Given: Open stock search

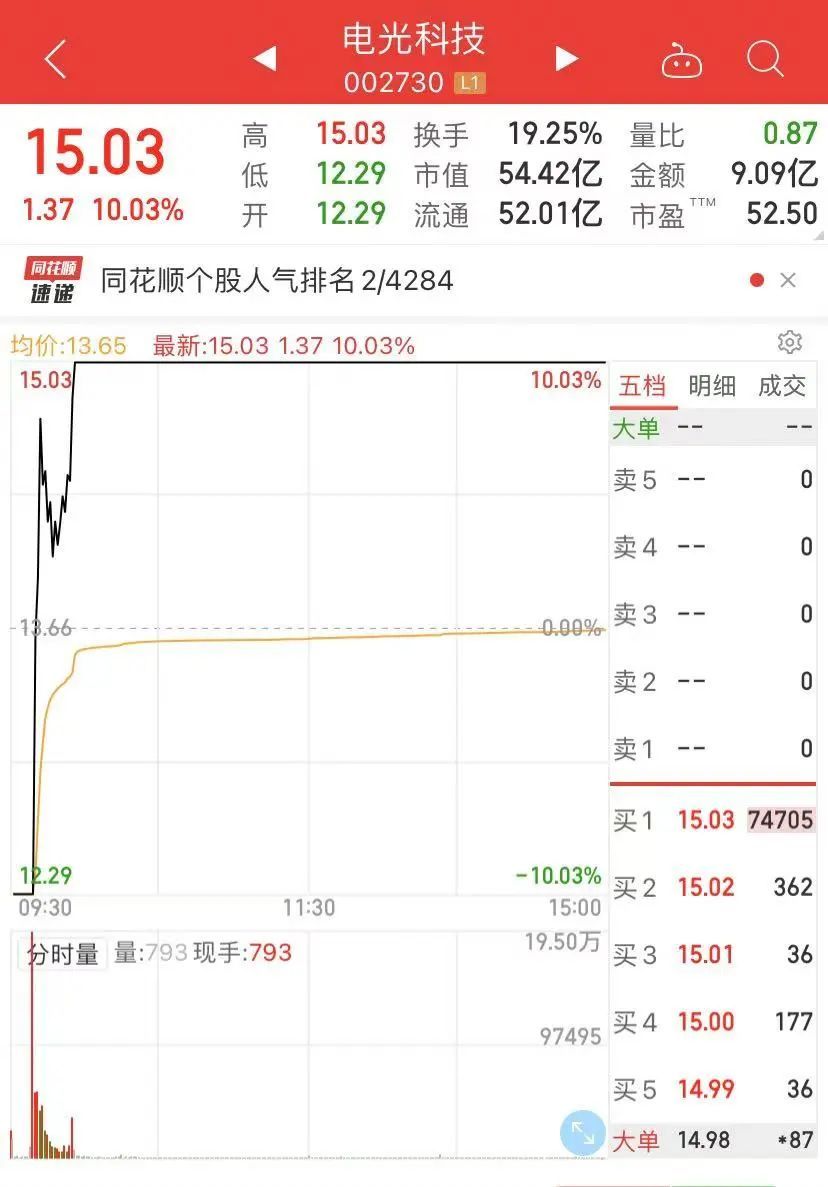Looking at the screenshot, I should [x=765, y=60].
